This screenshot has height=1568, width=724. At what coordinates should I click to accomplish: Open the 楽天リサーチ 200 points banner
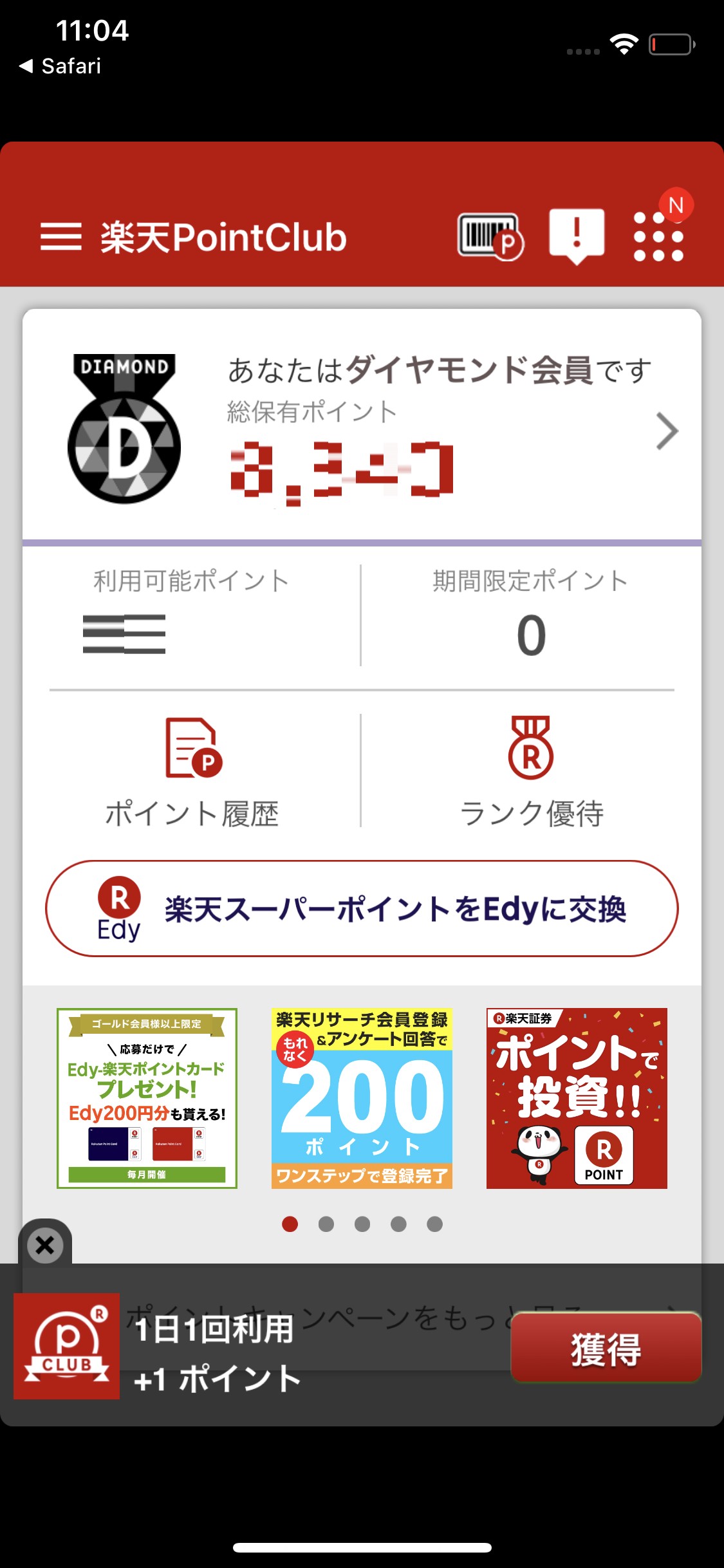[362, 1098]
